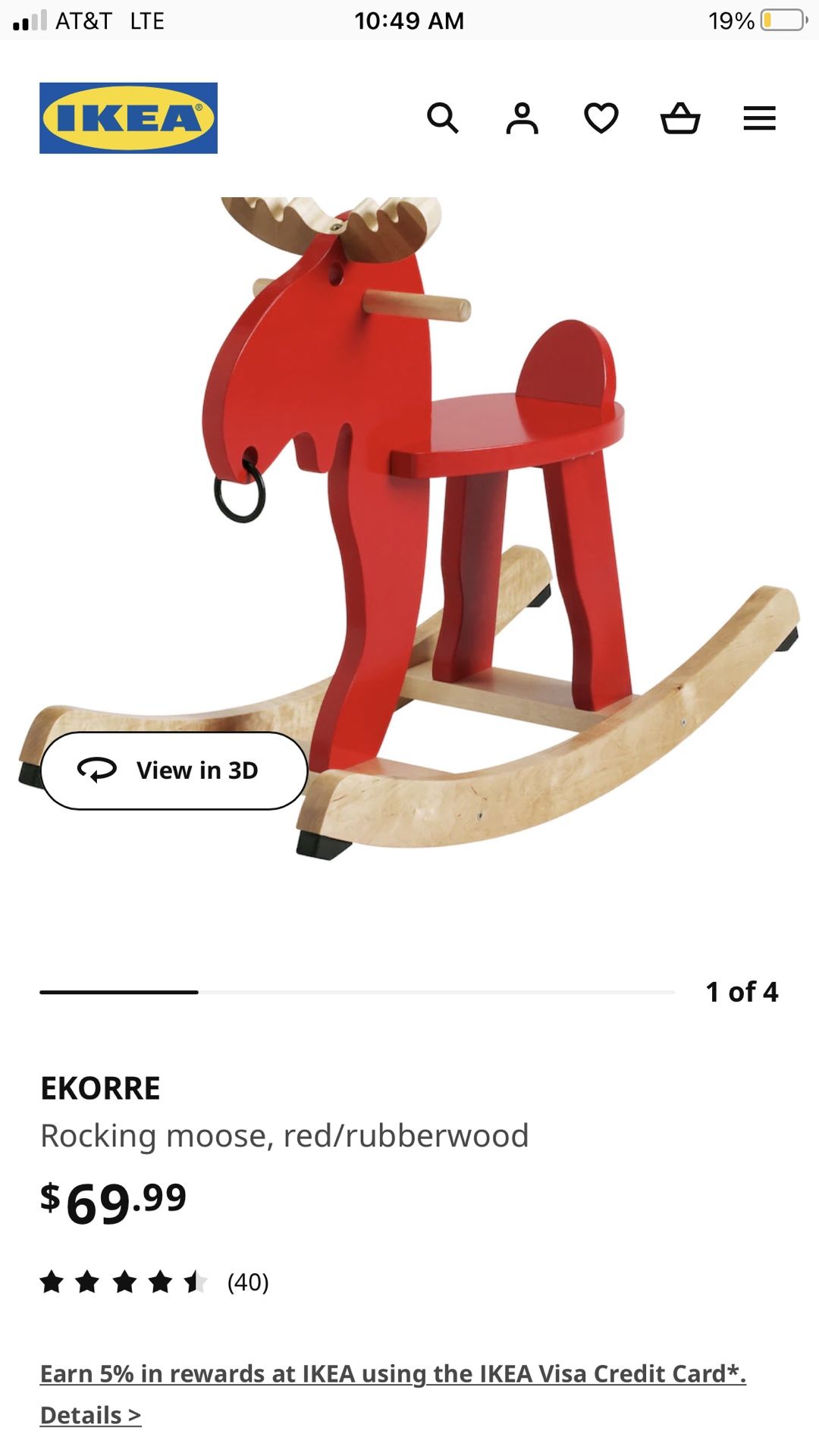Open the account profile icon

pos(522,118)
